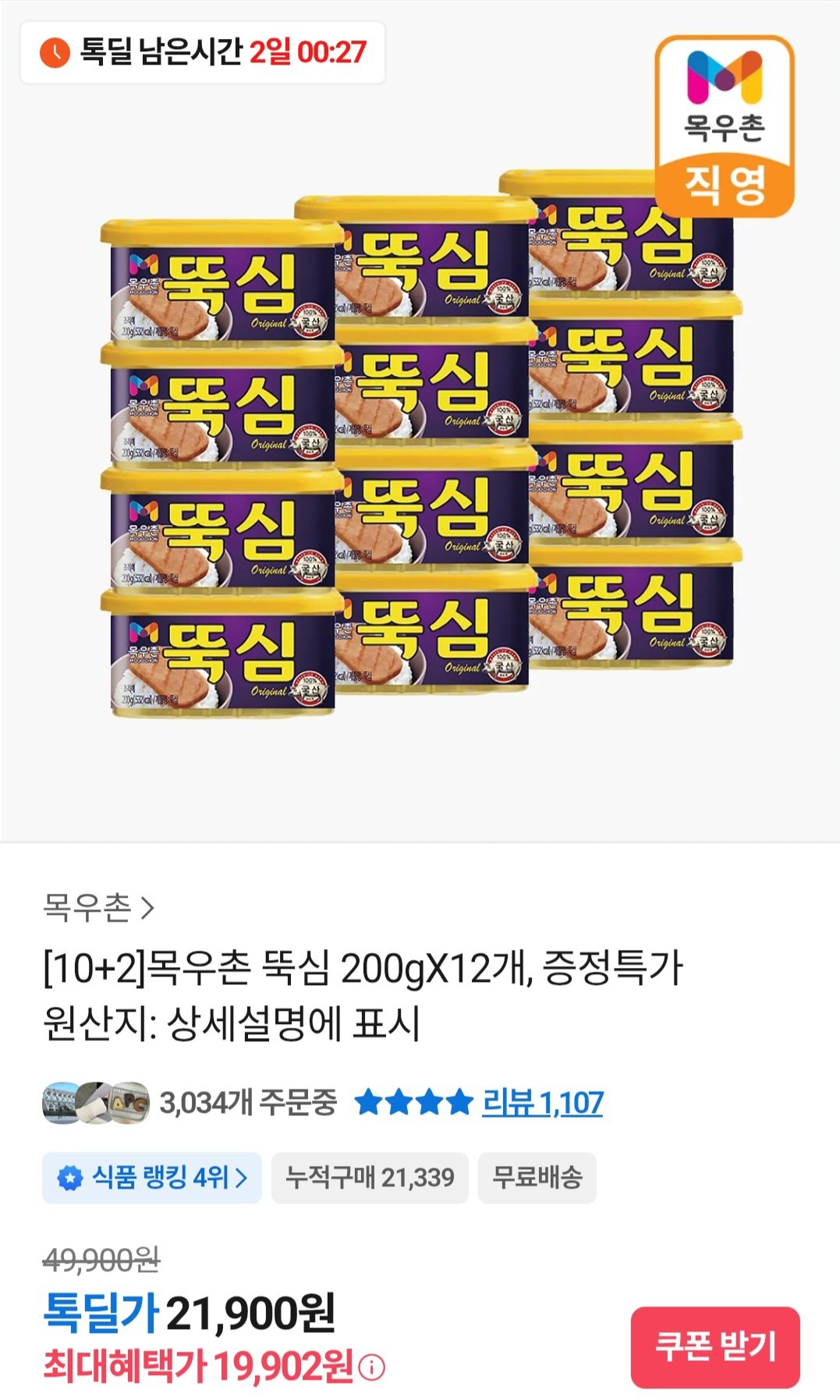Tap the 쿠폰 받기 button
Image resolution: width=840 pixels, height=1400 pixels.
coord(714,1347)
